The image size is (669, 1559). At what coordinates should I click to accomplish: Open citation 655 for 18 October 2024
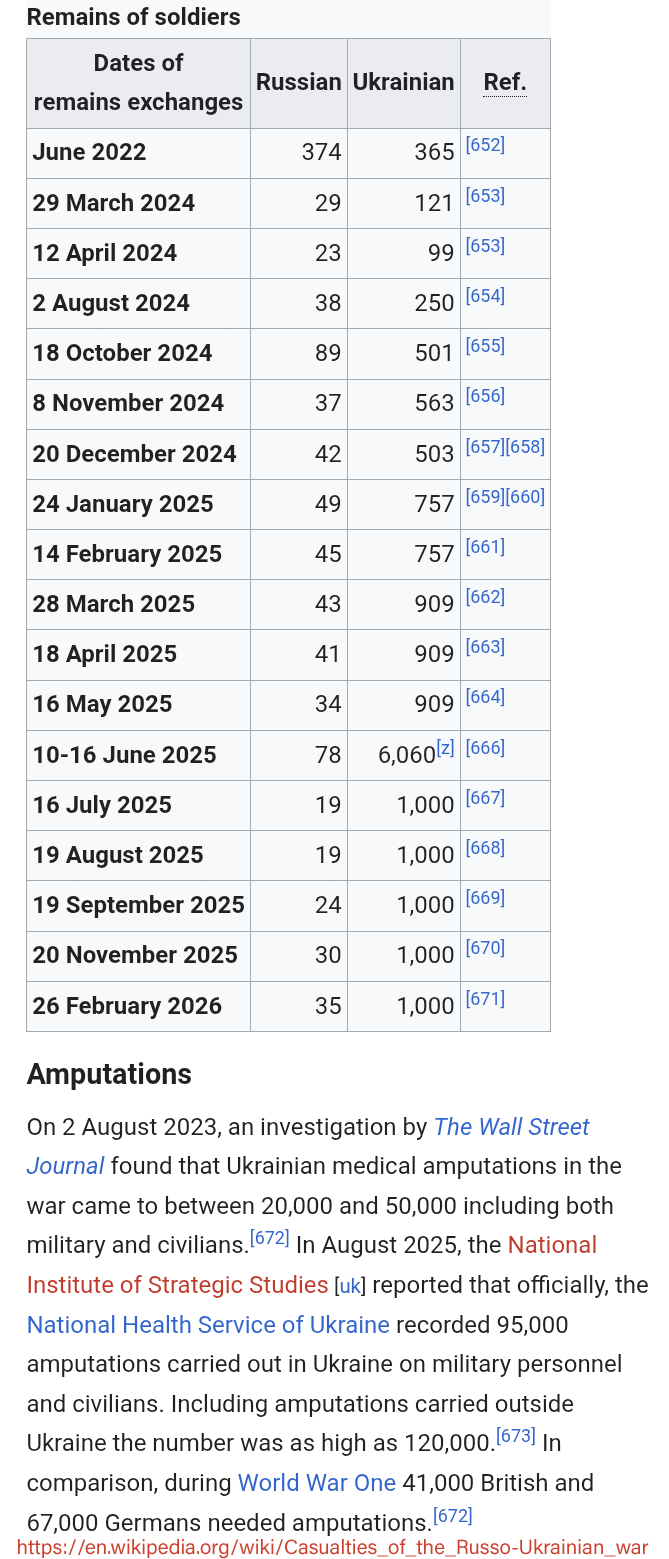click(485, 346)
